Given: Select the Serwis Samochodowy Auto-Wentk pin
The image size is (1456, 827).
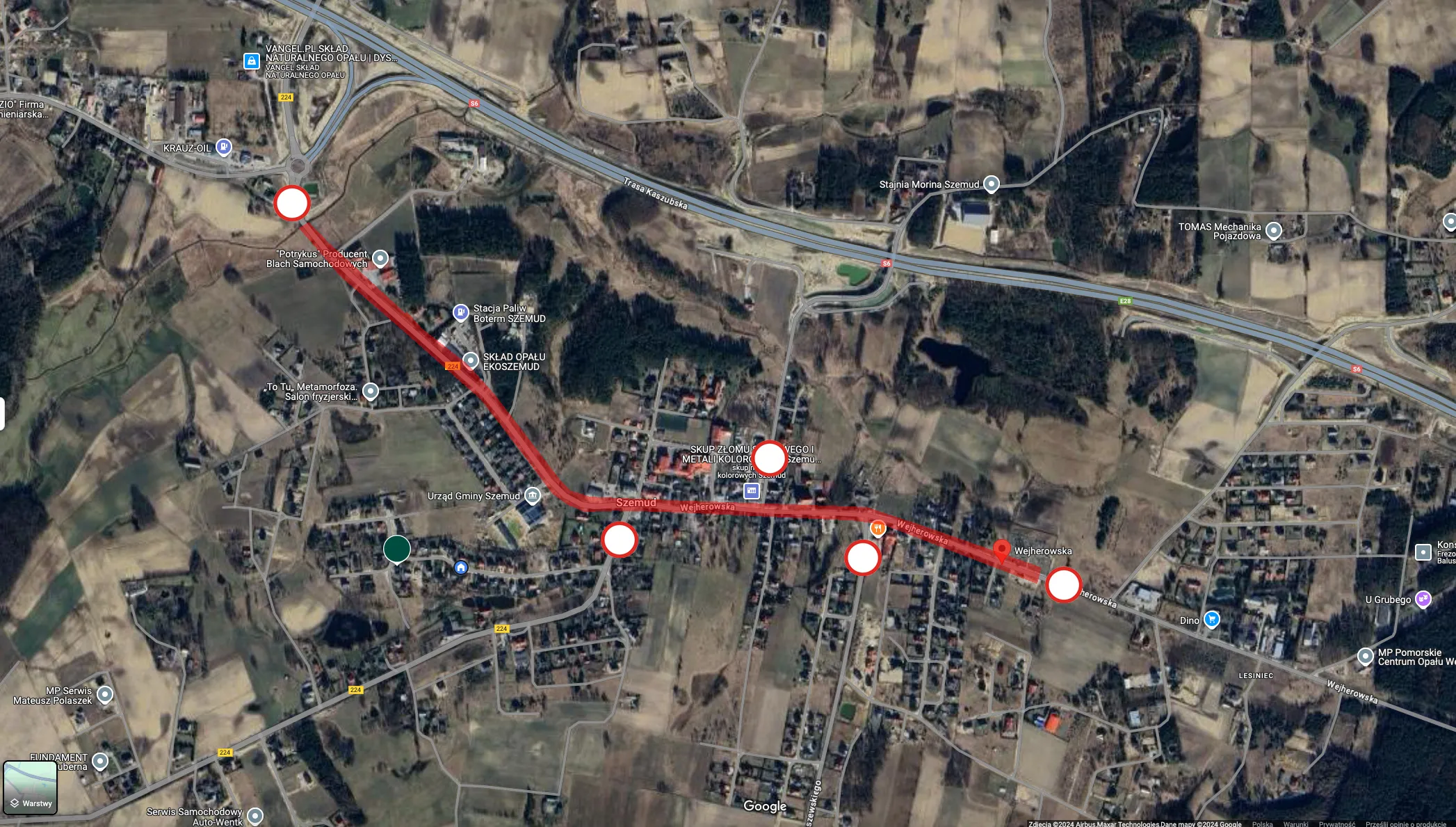Looking at the screenshot, I should (x=255, y=815).
